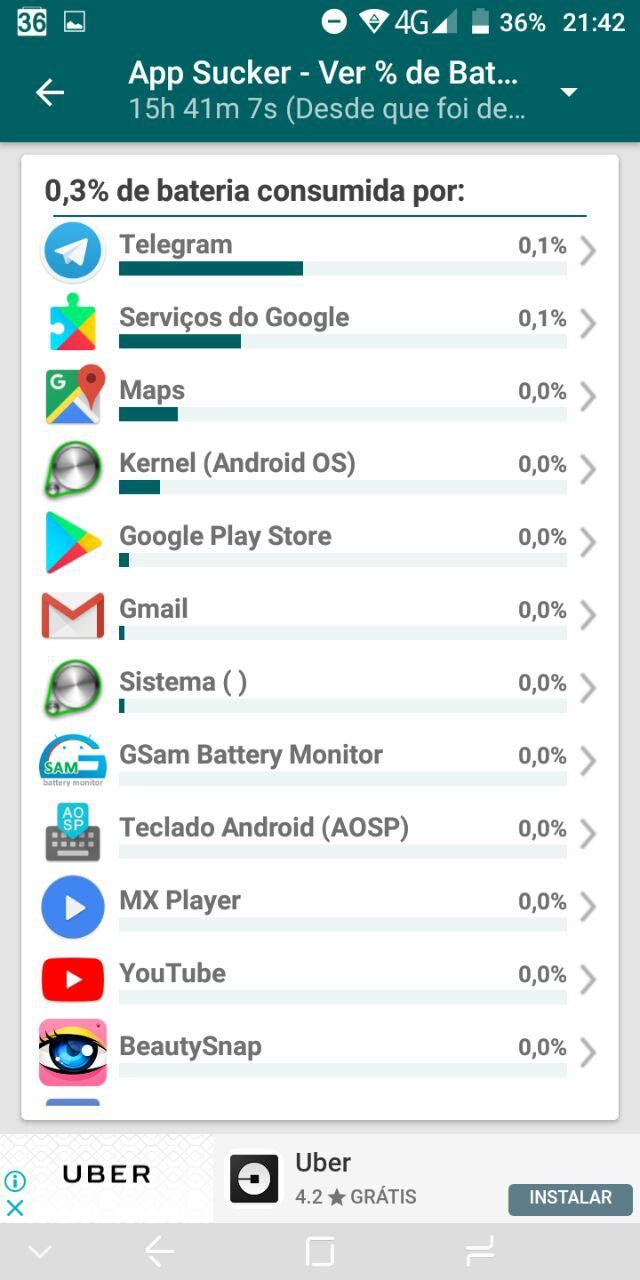This screenshot has width=640, height=1280.
Task: Go to the home screen
Action: click(320, 1251)
